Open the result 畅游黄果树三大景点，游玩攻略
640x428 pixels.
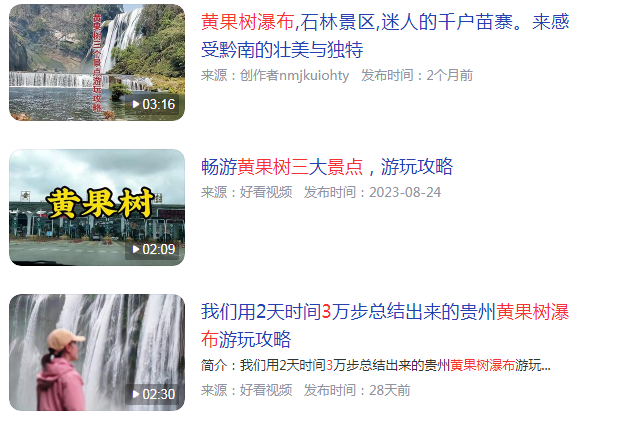pos(327,167)
